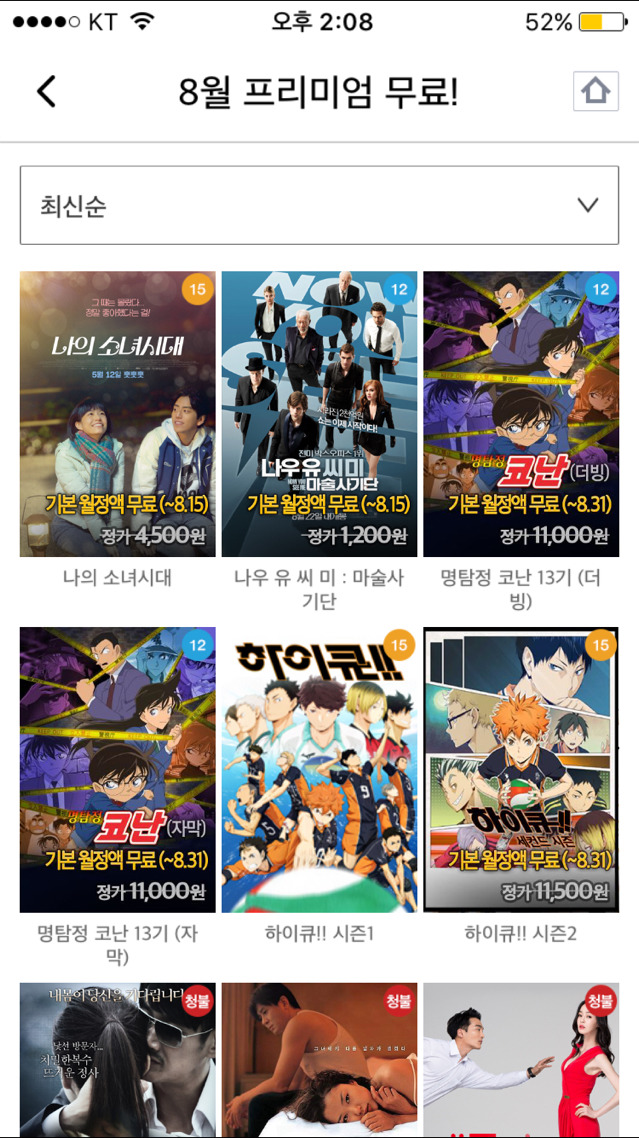Open the 하이큐!! 시즌1 poster
Viewport: 639px width, 1138px height.
click(319, 770)
